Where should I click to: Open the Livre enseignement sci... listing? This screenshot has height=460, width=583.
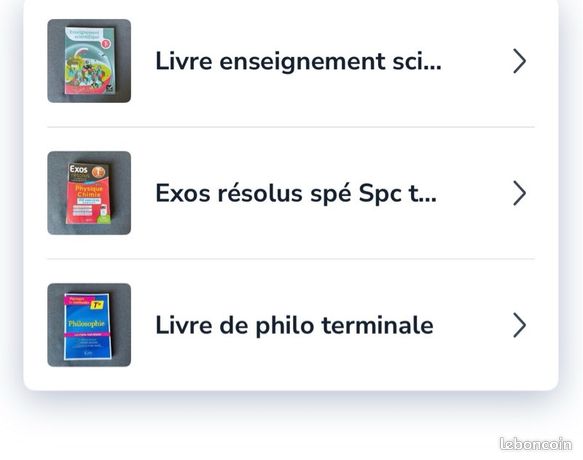coord(291,61)
